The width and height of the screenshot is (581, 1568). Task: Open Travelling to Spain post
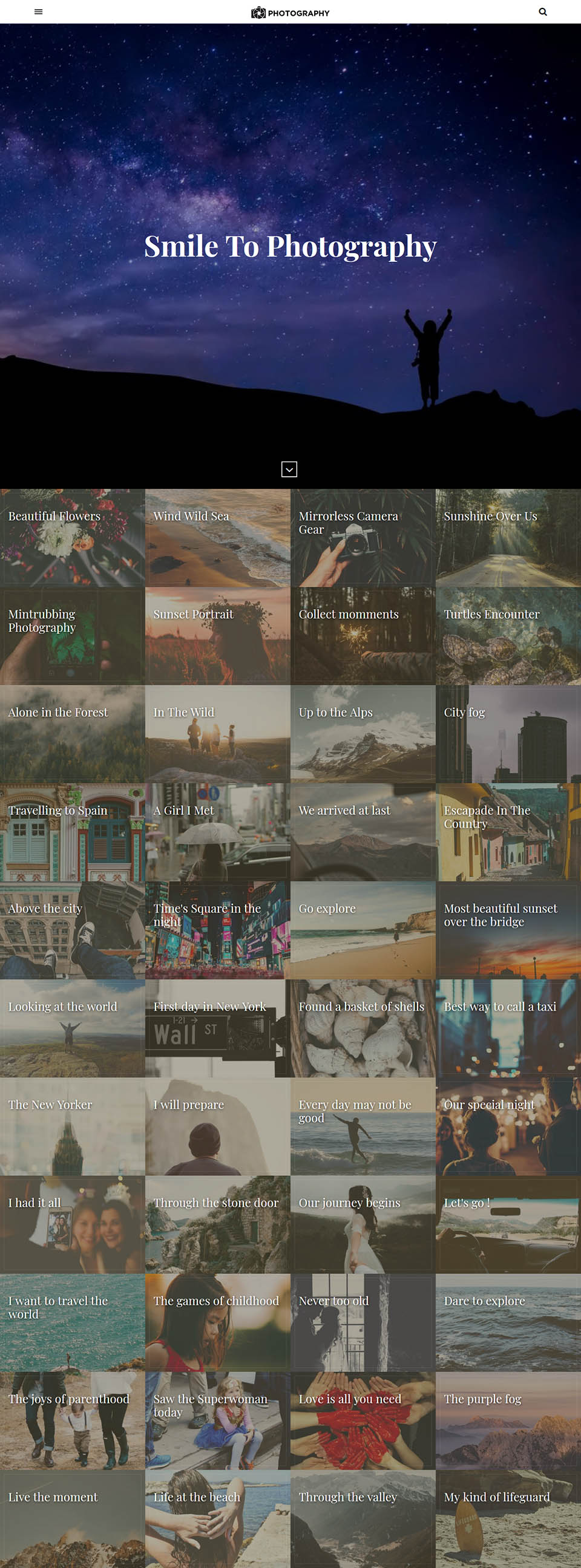pyautogui.click(x=73, y=832)
